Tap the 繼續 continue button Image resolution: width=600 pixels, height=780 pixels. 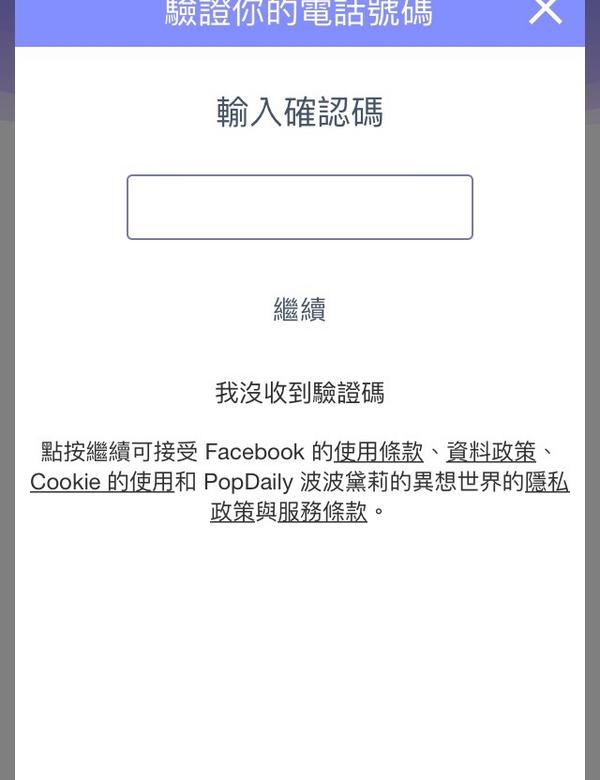point(299,310)
